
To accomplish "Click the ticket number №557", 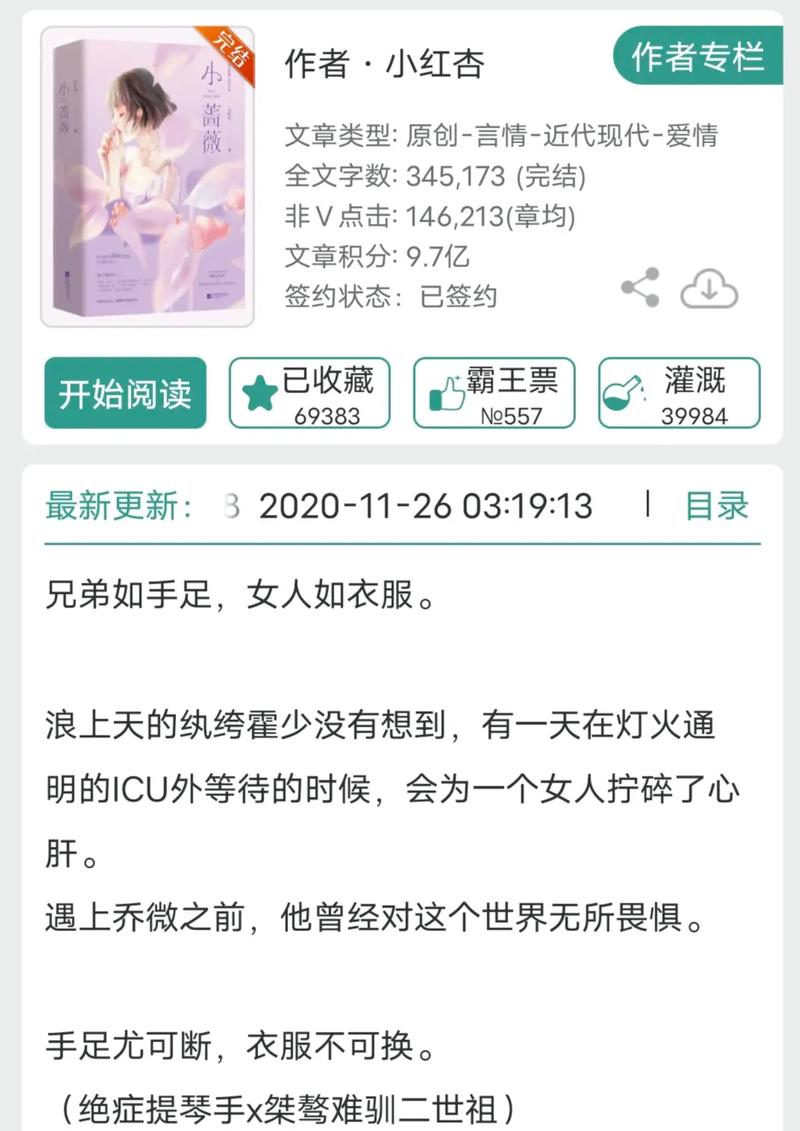I will (510, 414).
